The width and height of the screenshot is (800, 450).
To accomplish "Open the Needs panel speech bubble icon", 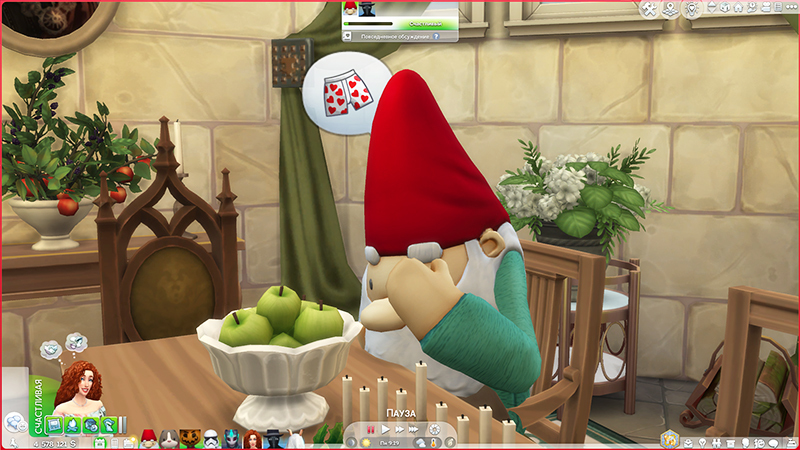I will [x=772, y=440].
